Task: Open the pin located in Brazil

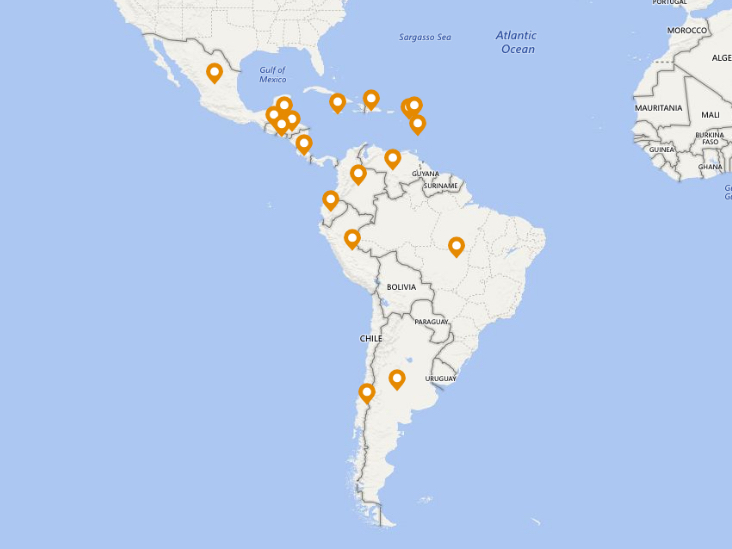Action: (457, 245)
